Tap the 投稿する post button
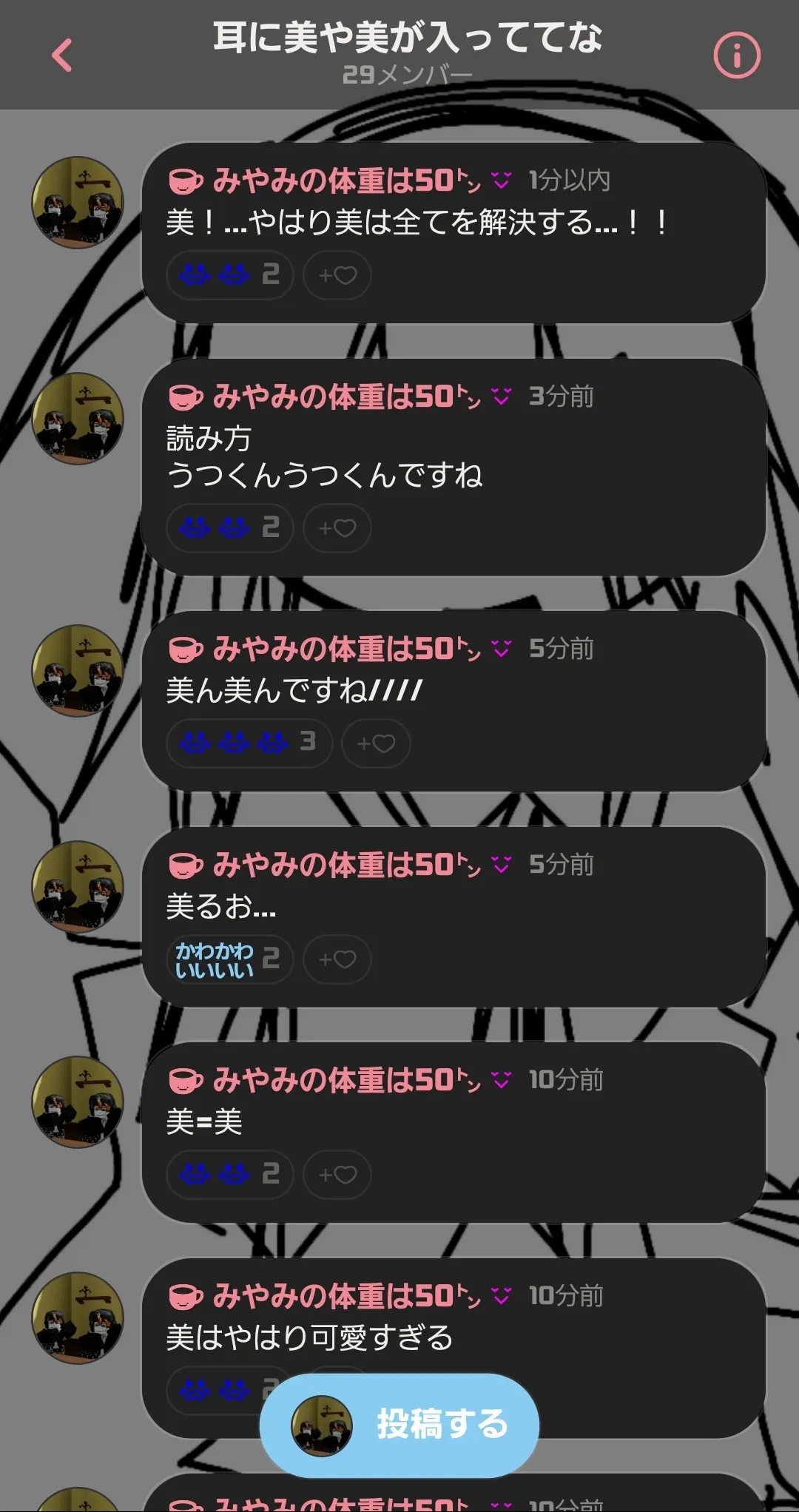The width and height of the screenshot is (799, 1512). 399,1425
